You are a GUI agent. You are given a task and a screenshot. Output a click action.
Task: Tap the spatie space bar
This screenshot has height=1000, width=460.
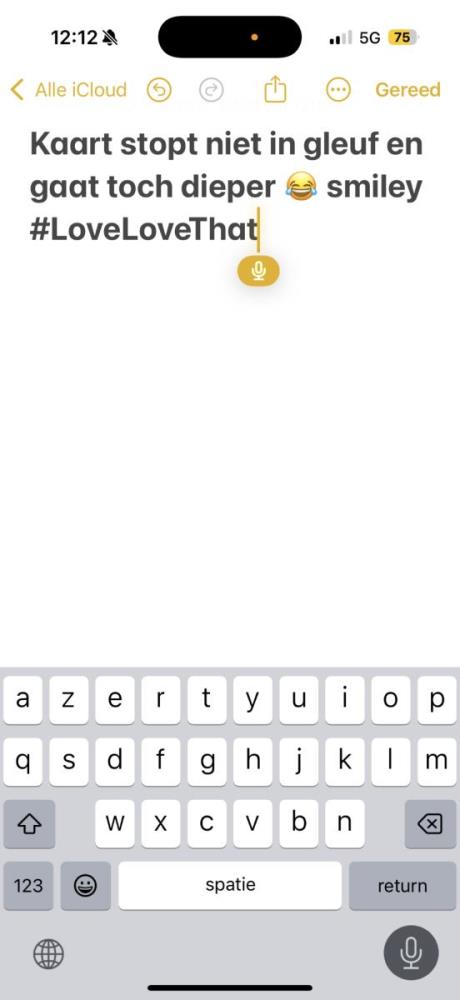pos(230,885)
